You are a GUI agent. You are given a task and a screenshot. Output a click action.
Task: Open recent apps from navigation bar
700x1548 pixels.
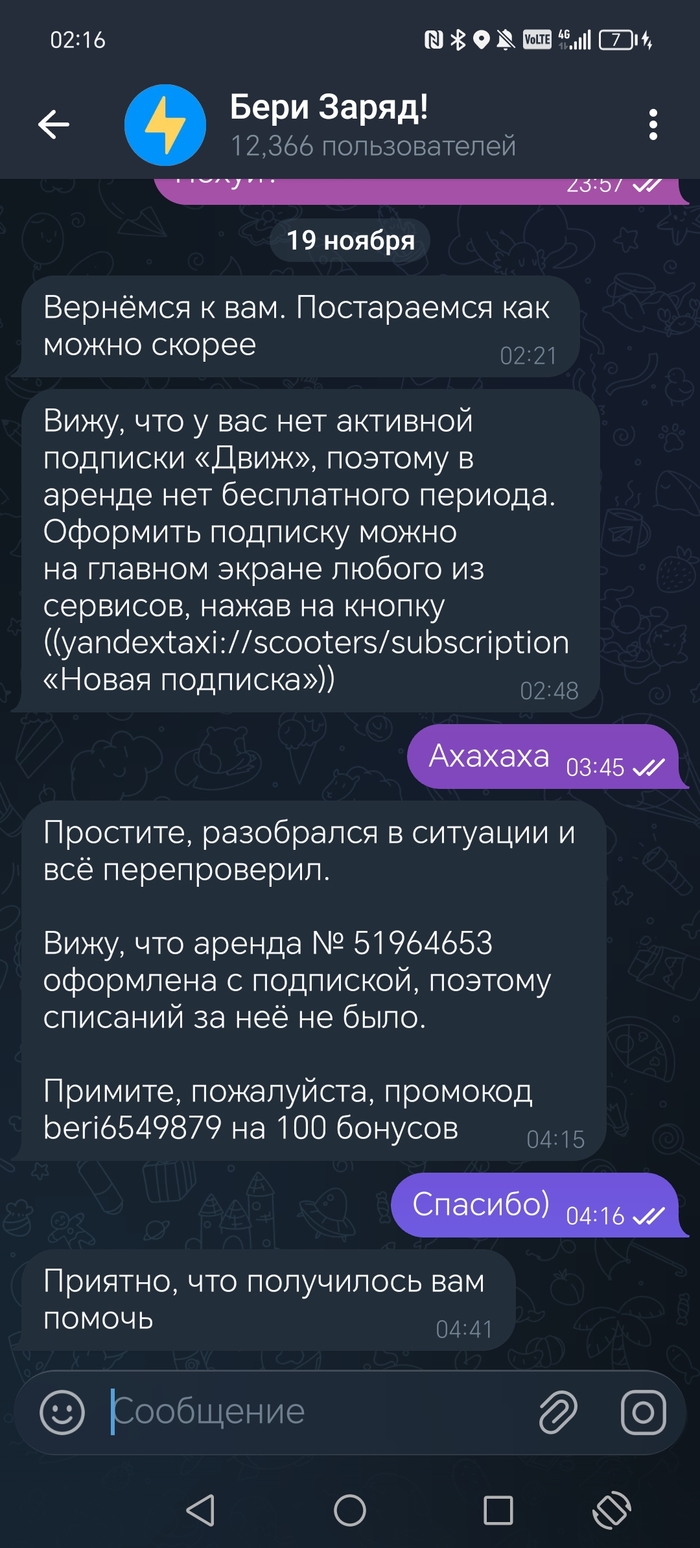[x=498, y=1510]
